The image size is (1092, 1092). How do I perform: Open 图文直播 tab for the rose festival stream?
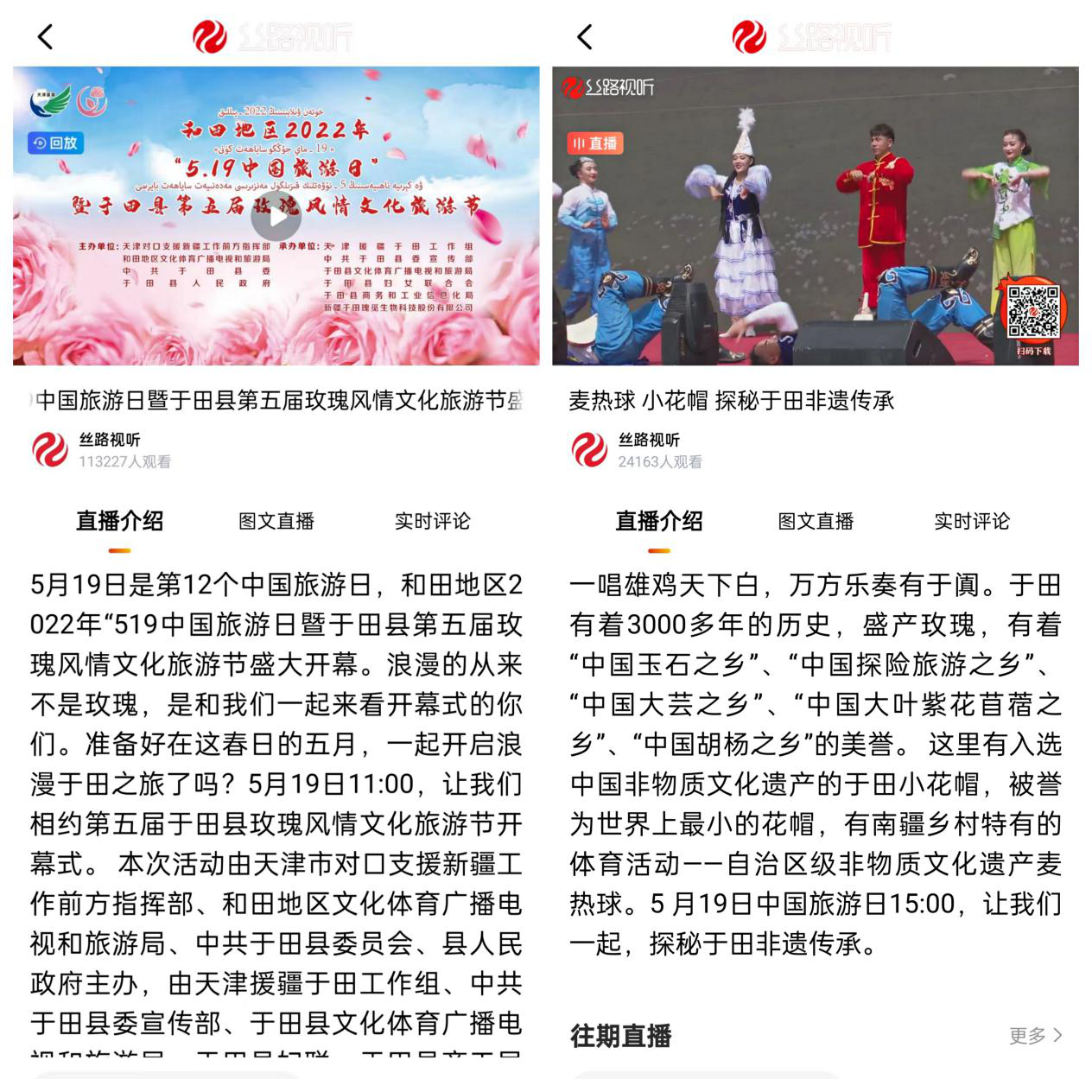(276, 521)
